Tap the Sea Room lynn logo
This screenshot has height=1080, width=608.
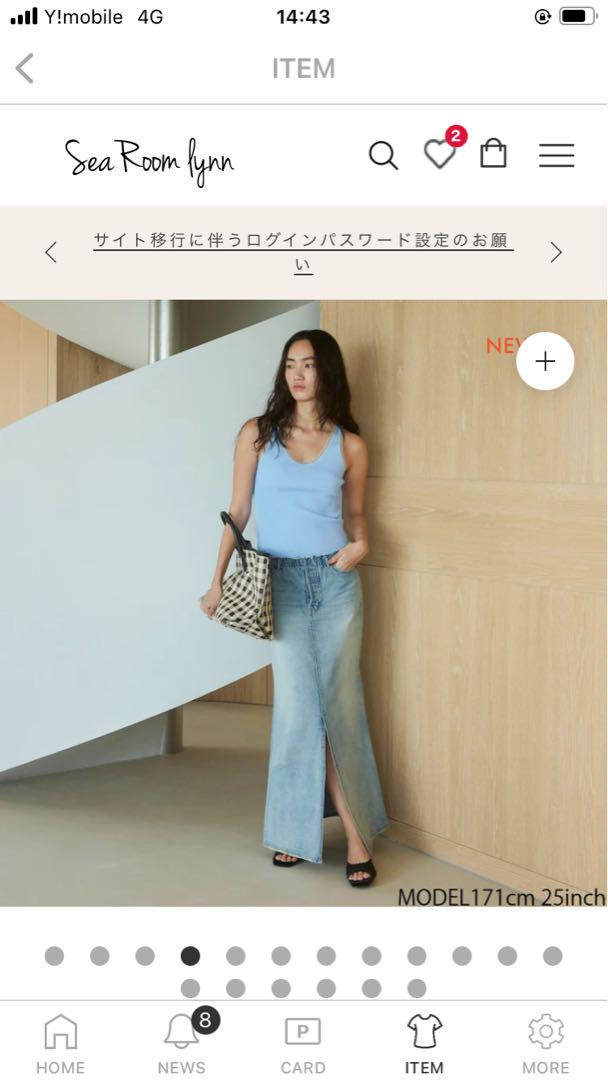pos(149,161)
